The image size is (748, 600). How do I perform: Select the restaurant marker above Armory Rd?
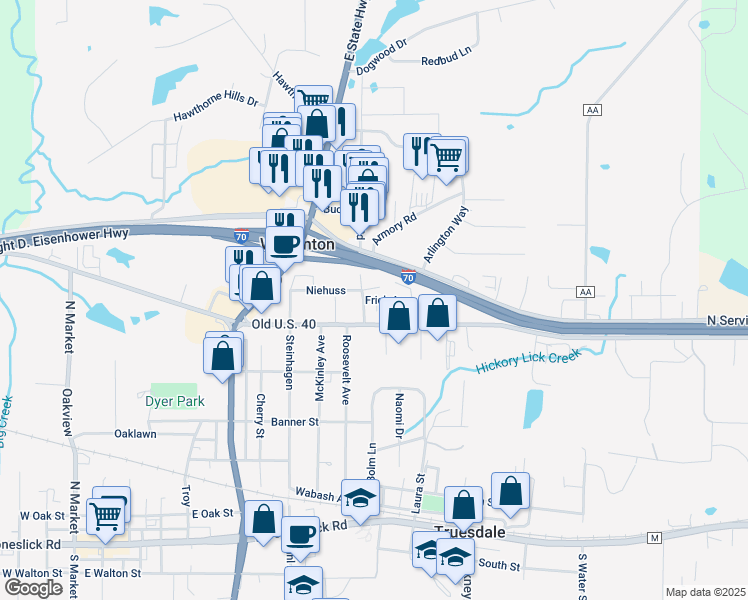(361, 206)
